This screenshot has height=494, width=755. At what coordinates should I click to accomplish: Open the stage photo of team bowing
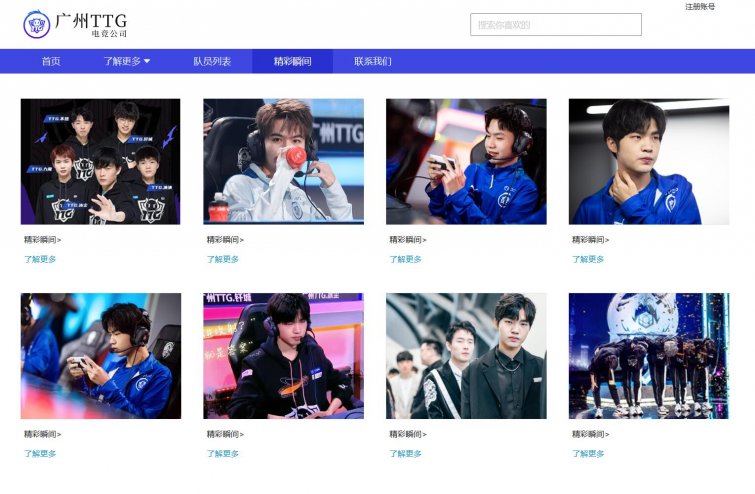point(649,355)
